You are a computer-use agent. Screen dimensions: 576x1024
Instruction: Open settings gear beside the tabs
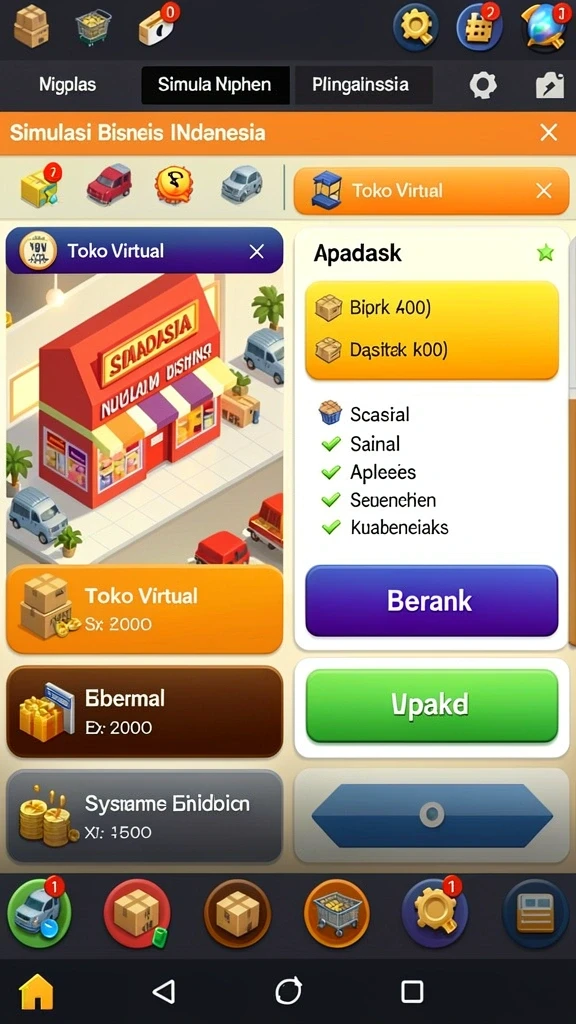coord(483,86)
